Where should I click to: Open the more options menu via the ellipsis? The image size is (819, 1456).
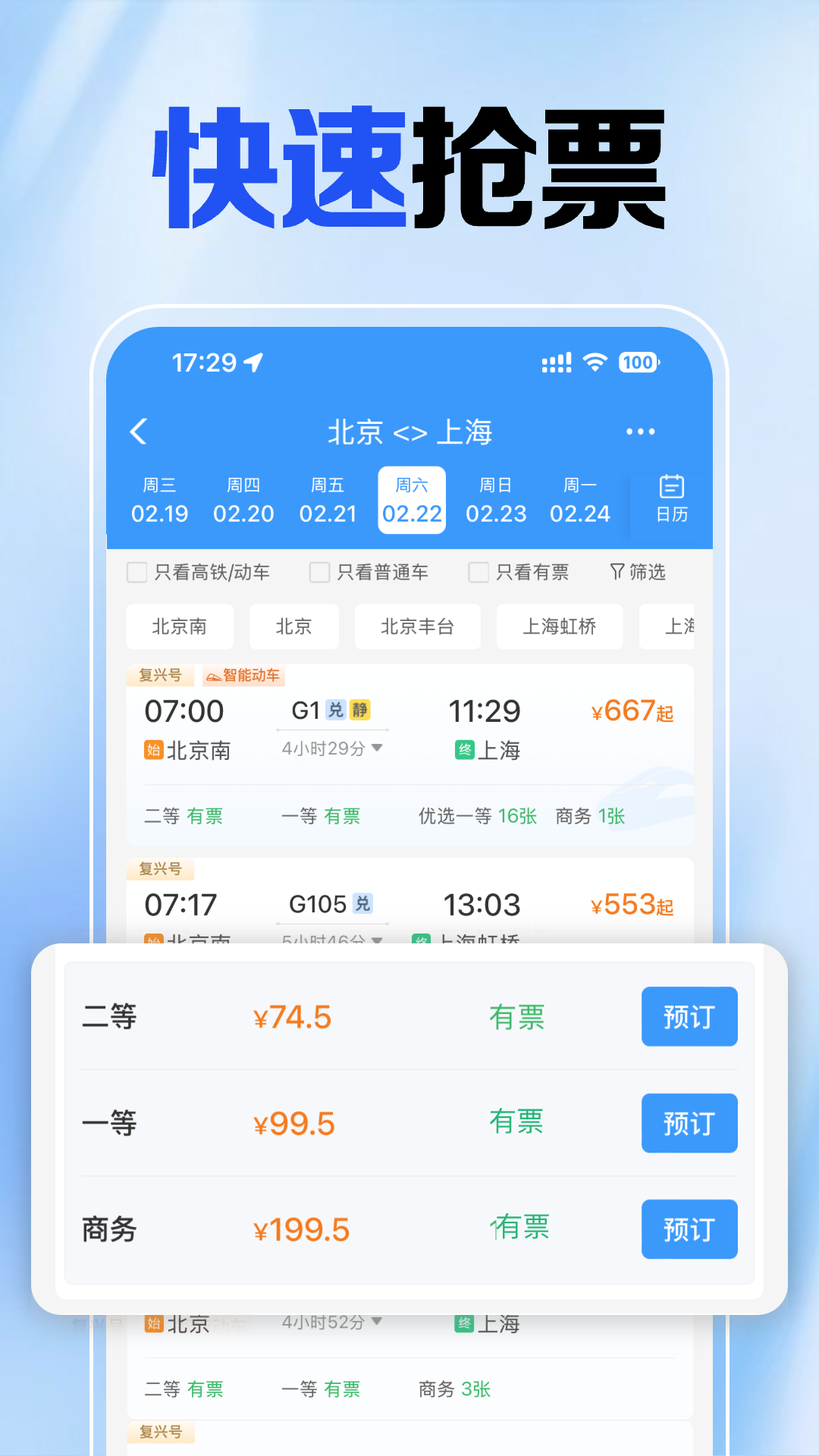point(641,431)
